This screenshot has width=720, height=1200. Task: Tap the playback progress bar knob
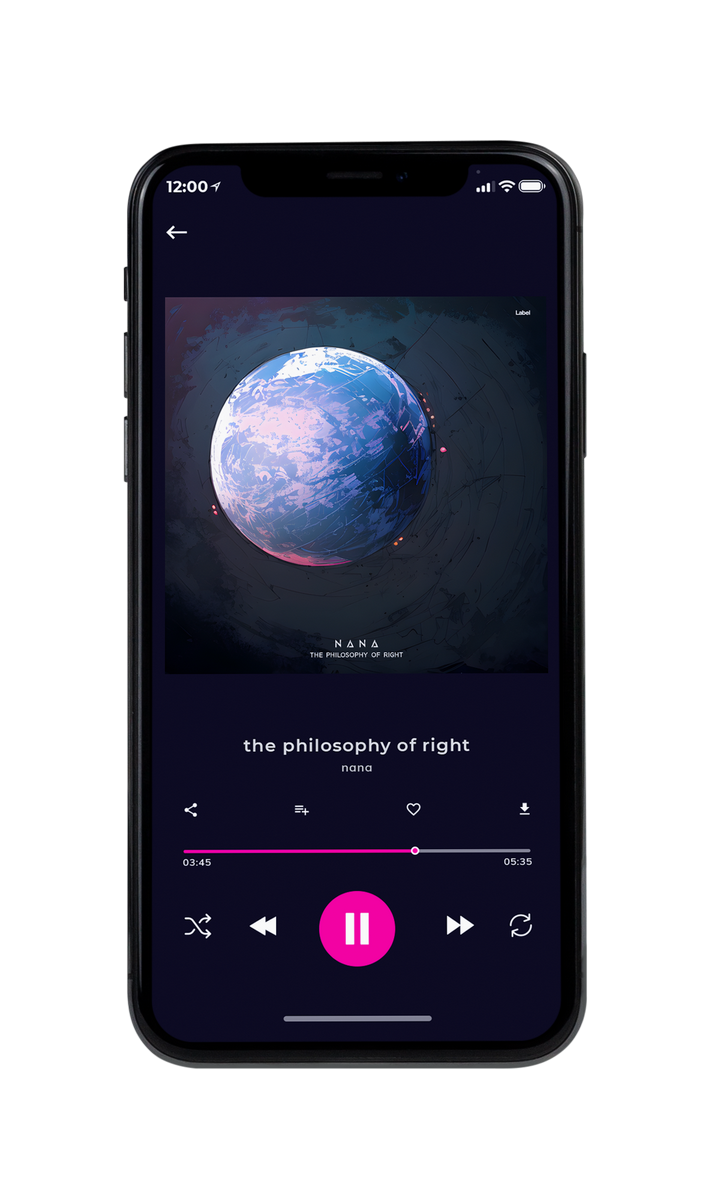[x=415, y=851]
